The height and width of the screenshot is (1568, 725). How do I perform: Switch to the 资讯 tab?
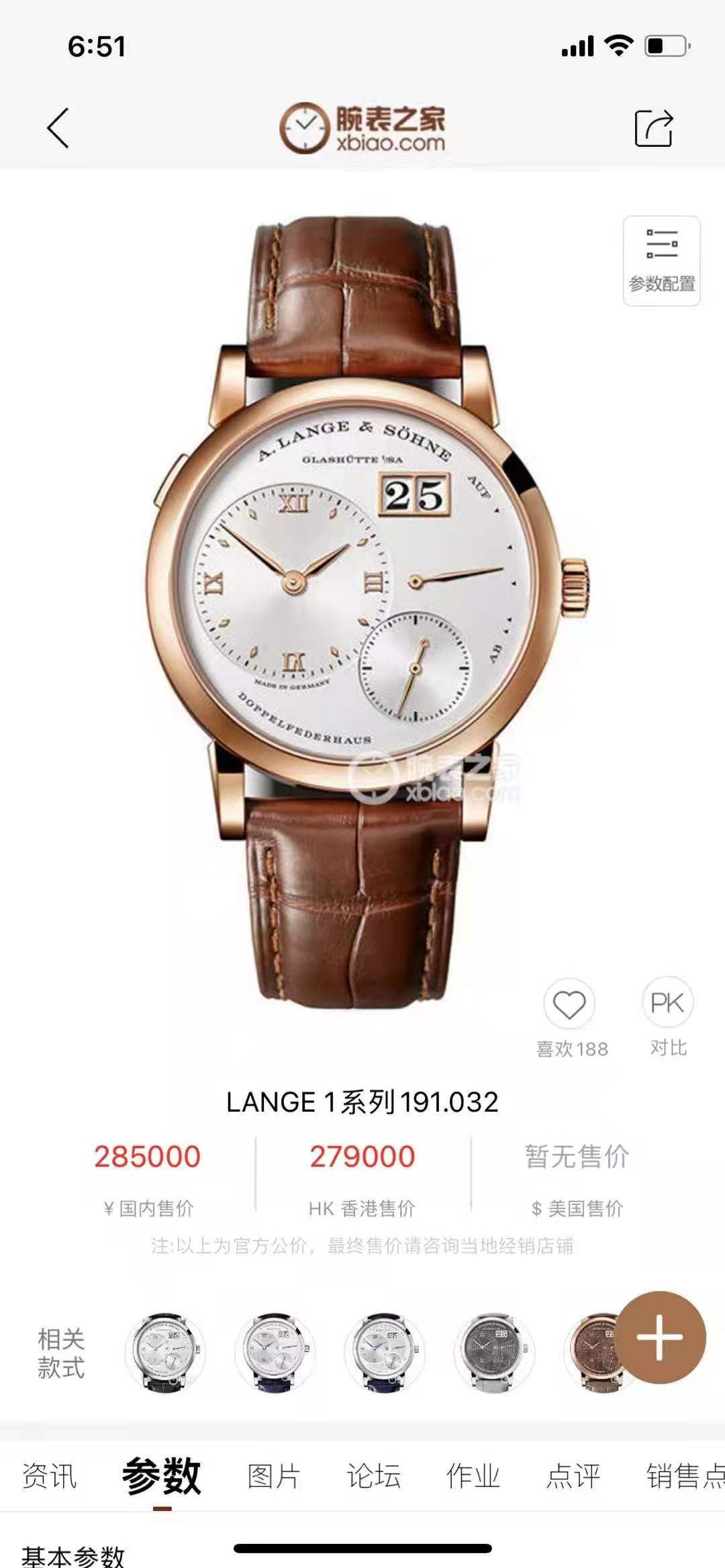[x=50, y=1476]
